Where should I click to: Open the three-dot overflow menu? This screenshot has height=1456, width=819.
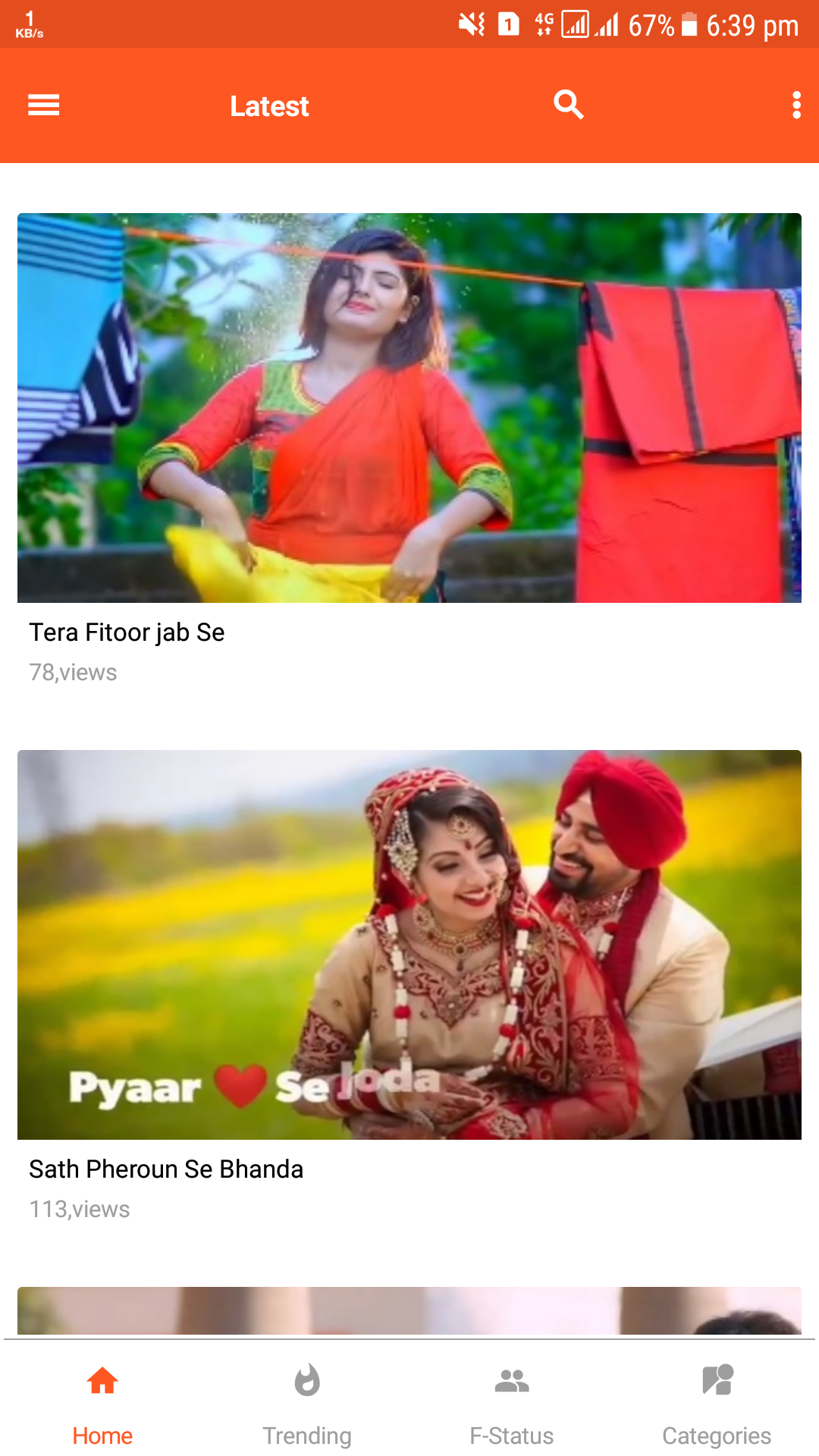[795, 105]
